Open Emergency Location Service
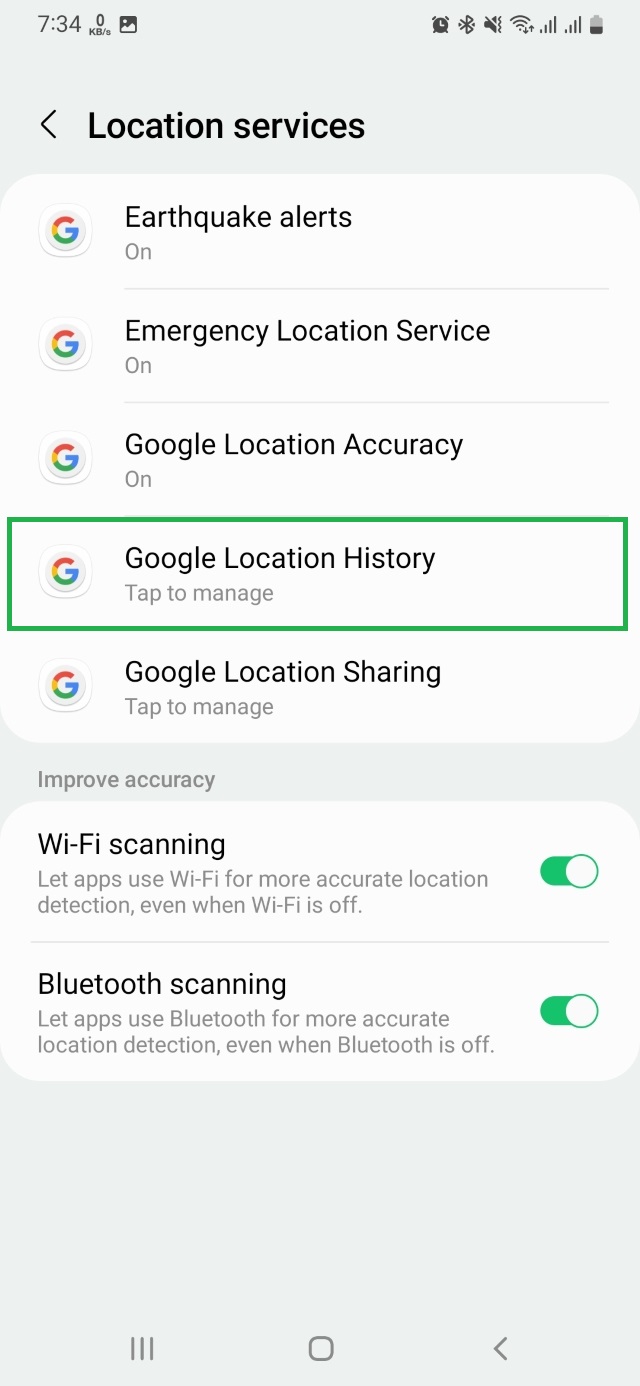 coord(320,346)
